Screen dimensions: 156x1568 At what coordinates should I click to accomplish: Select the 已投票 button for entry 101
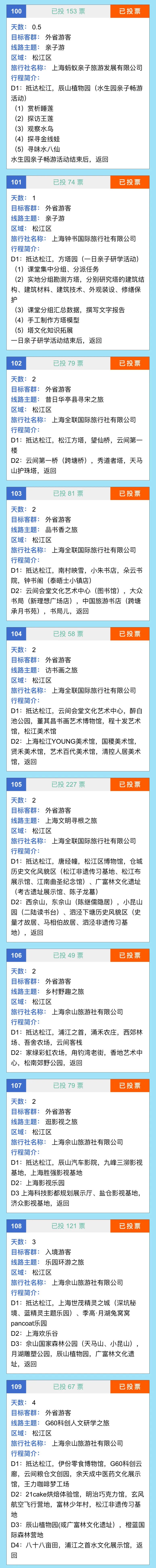coord(129,182)
